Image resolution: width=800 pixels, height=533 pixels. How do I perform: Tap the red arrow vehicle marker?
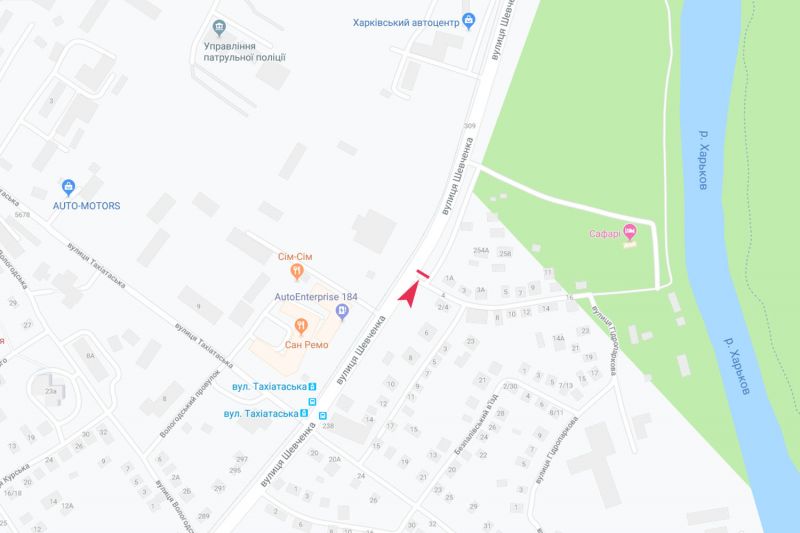(408, 293)
